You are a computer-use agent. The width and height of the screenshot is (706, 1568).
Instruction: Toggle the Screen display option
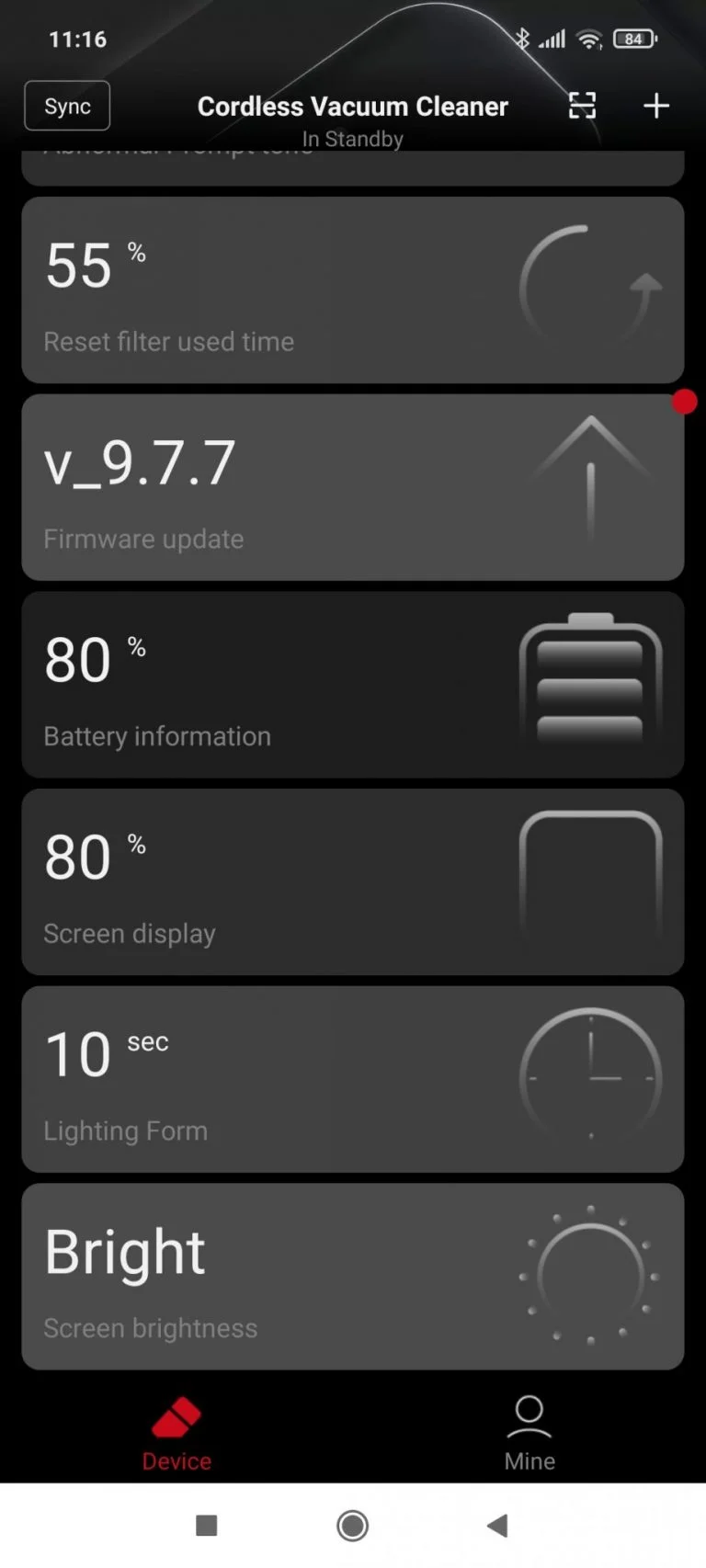click(x=353, y=882)
